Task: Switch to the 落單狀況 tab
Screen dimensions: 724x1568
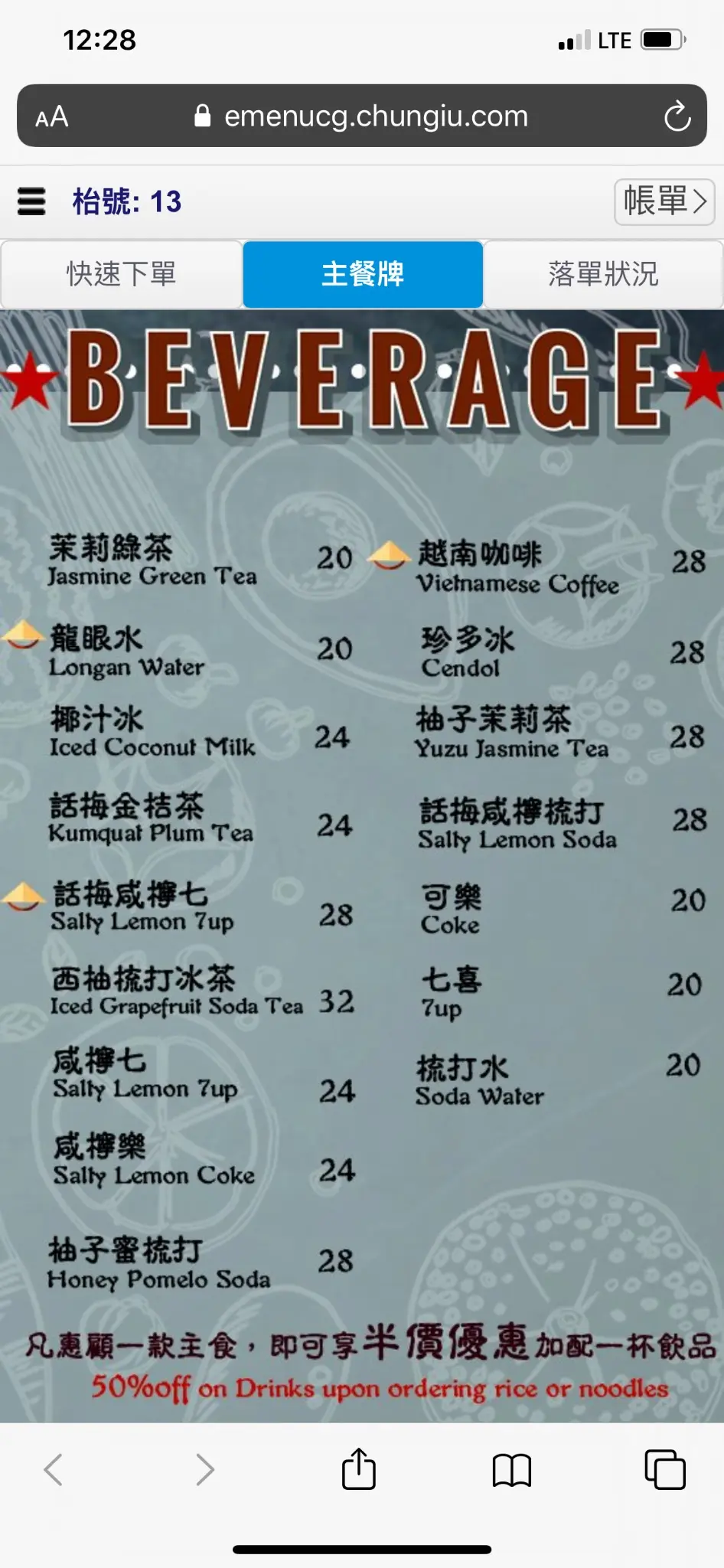Action: pos(603,274)
